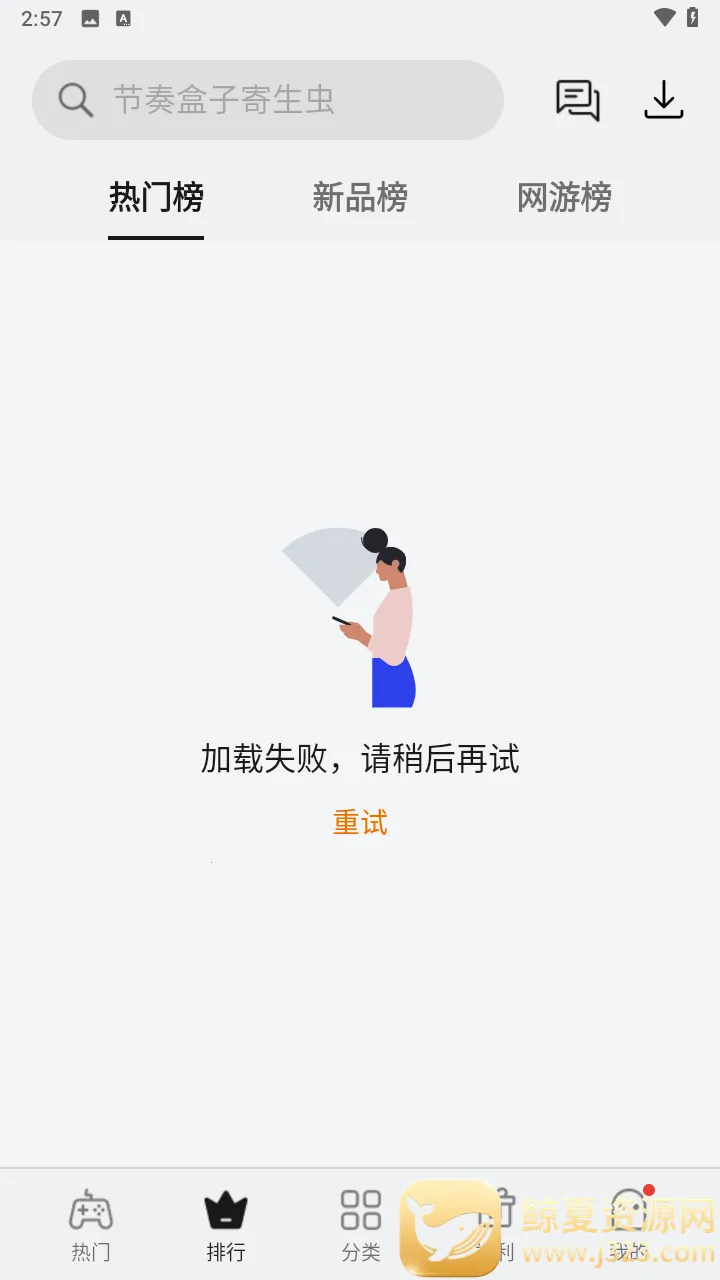Select the 排行 bottom tab
This screenshot has height=1280, width=720.
point(225,1225)
